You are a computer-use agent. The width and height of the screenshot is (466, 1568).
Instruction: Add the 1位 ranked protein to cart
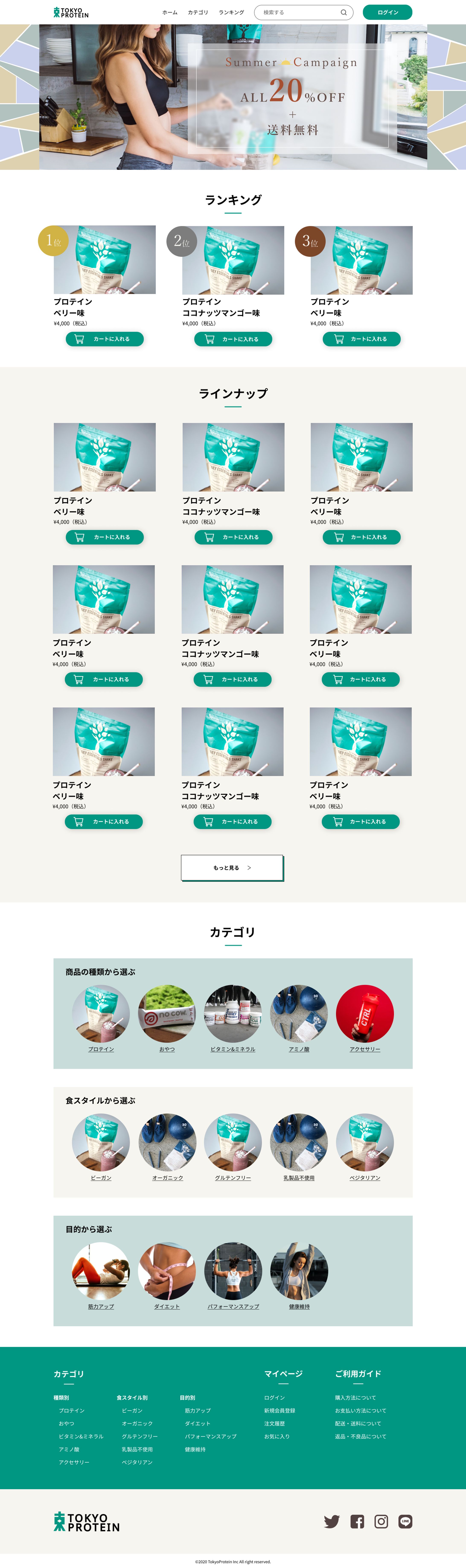coord(105,339)
